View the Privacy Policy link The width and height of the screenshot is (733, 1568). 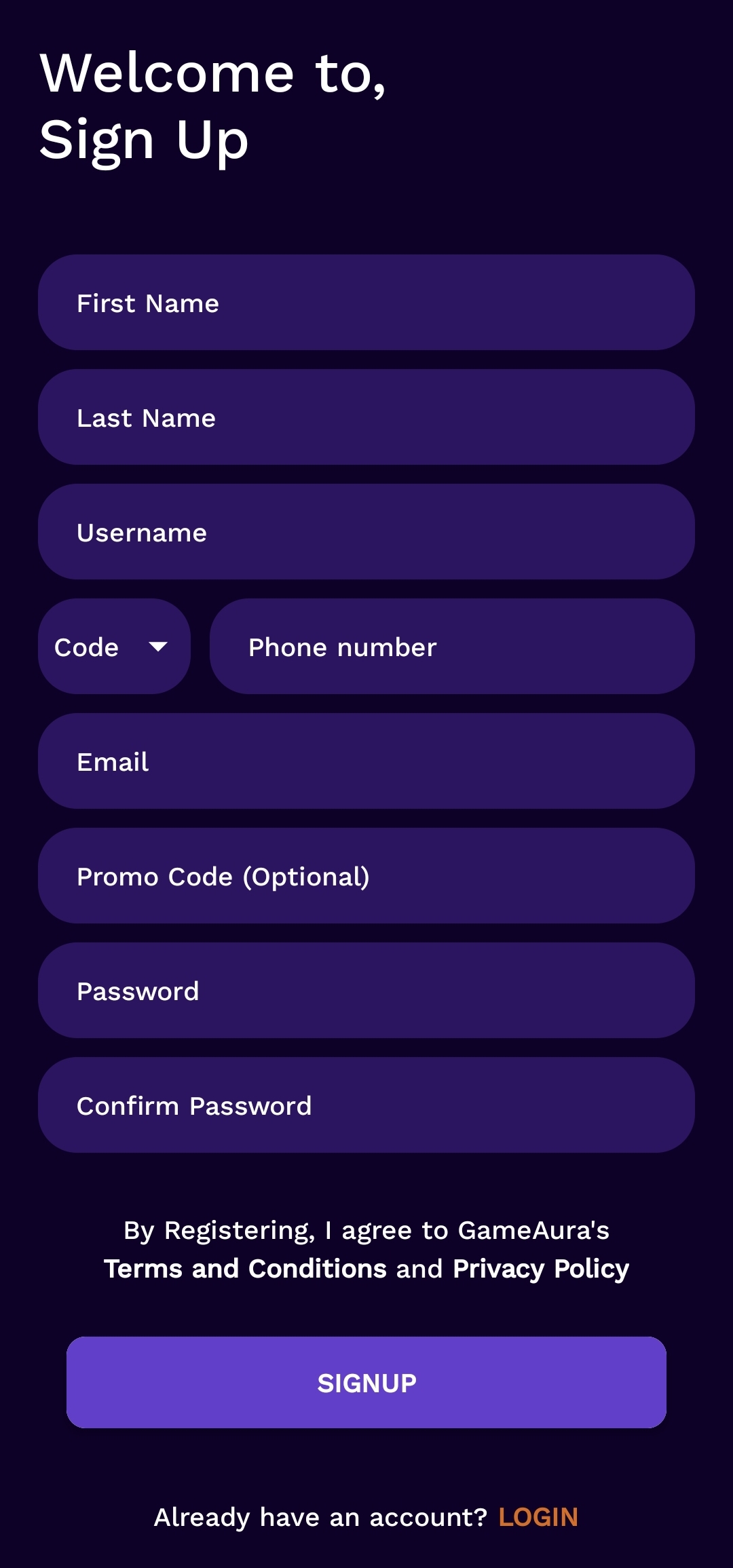point(541,1269)
